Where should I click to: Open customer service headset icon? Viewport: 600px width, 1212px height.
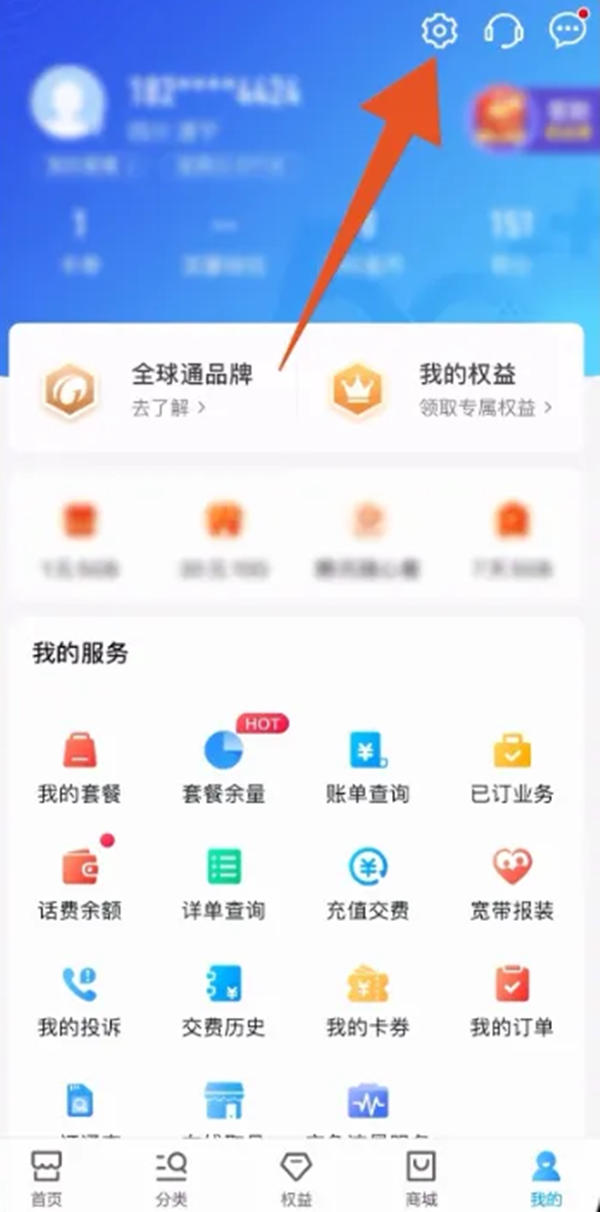504,31
